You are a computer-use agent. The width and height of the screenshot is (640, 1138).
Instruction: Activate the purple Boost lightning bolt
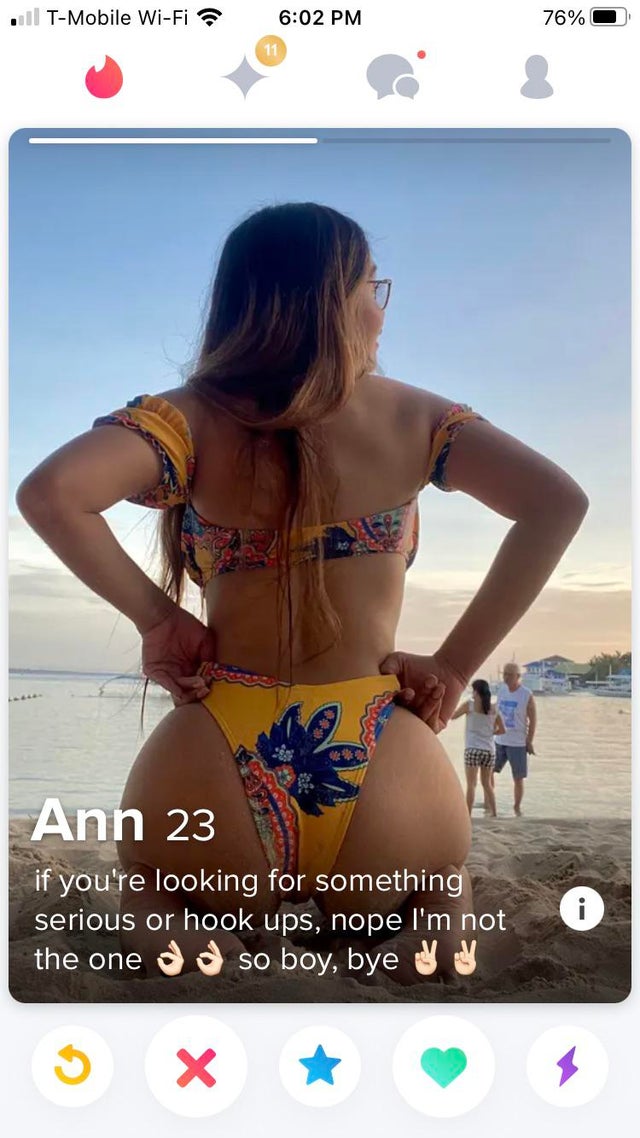point(567,1066)
